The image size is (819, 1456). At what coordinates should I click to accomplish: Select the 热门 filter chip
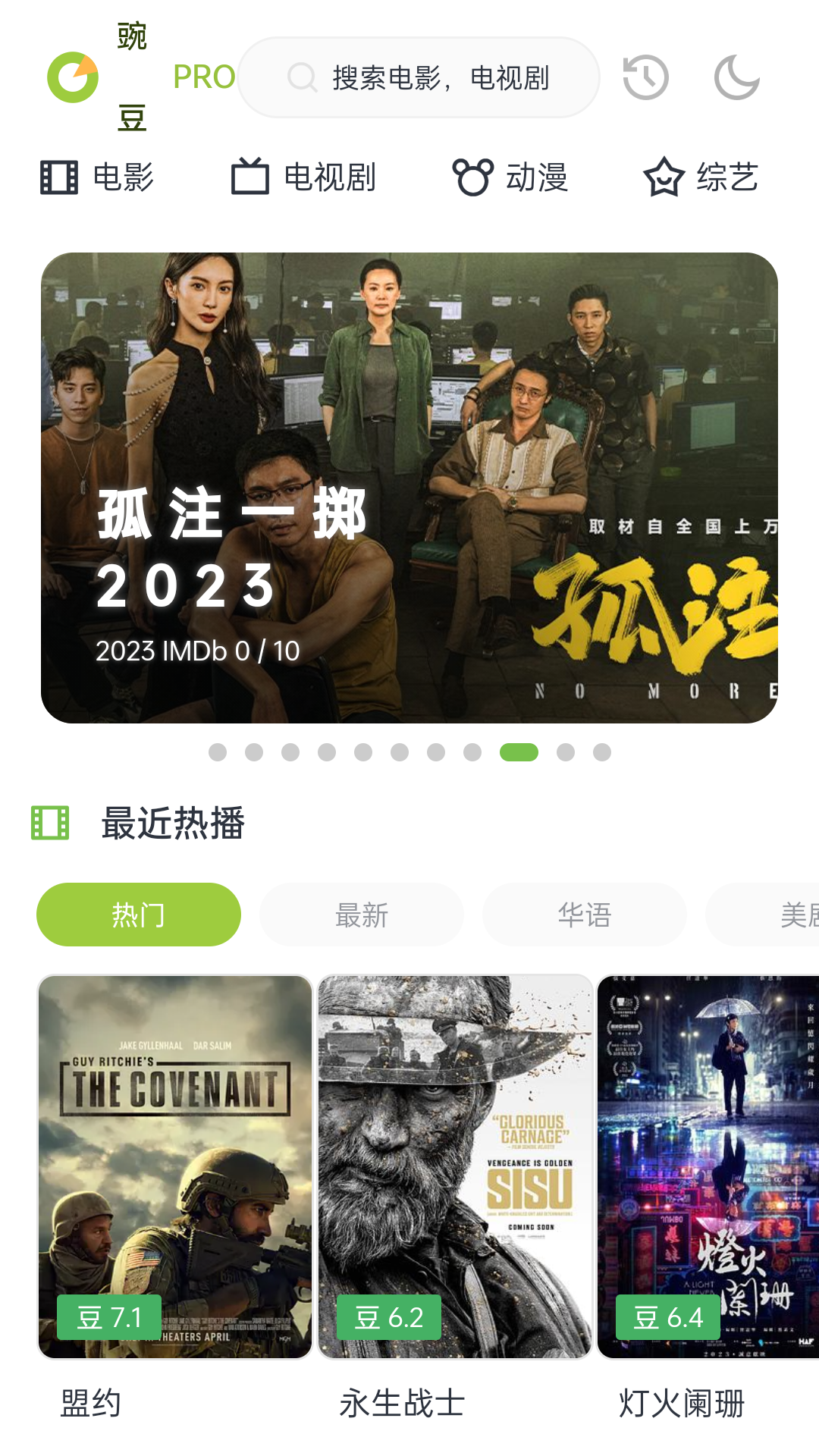coord(139,915)
